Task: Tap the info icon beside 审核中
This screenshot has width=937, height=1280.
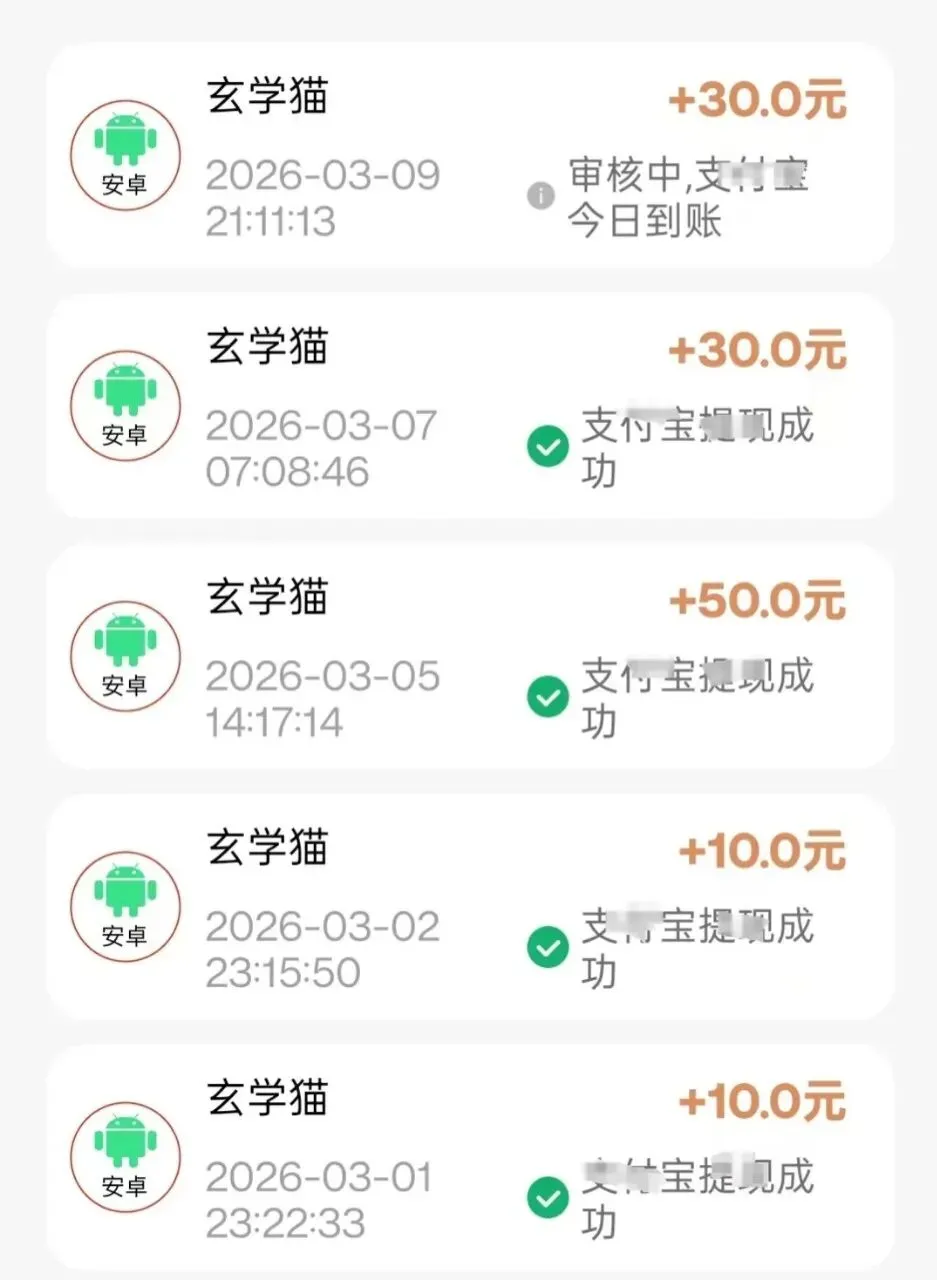Action: 541,195
